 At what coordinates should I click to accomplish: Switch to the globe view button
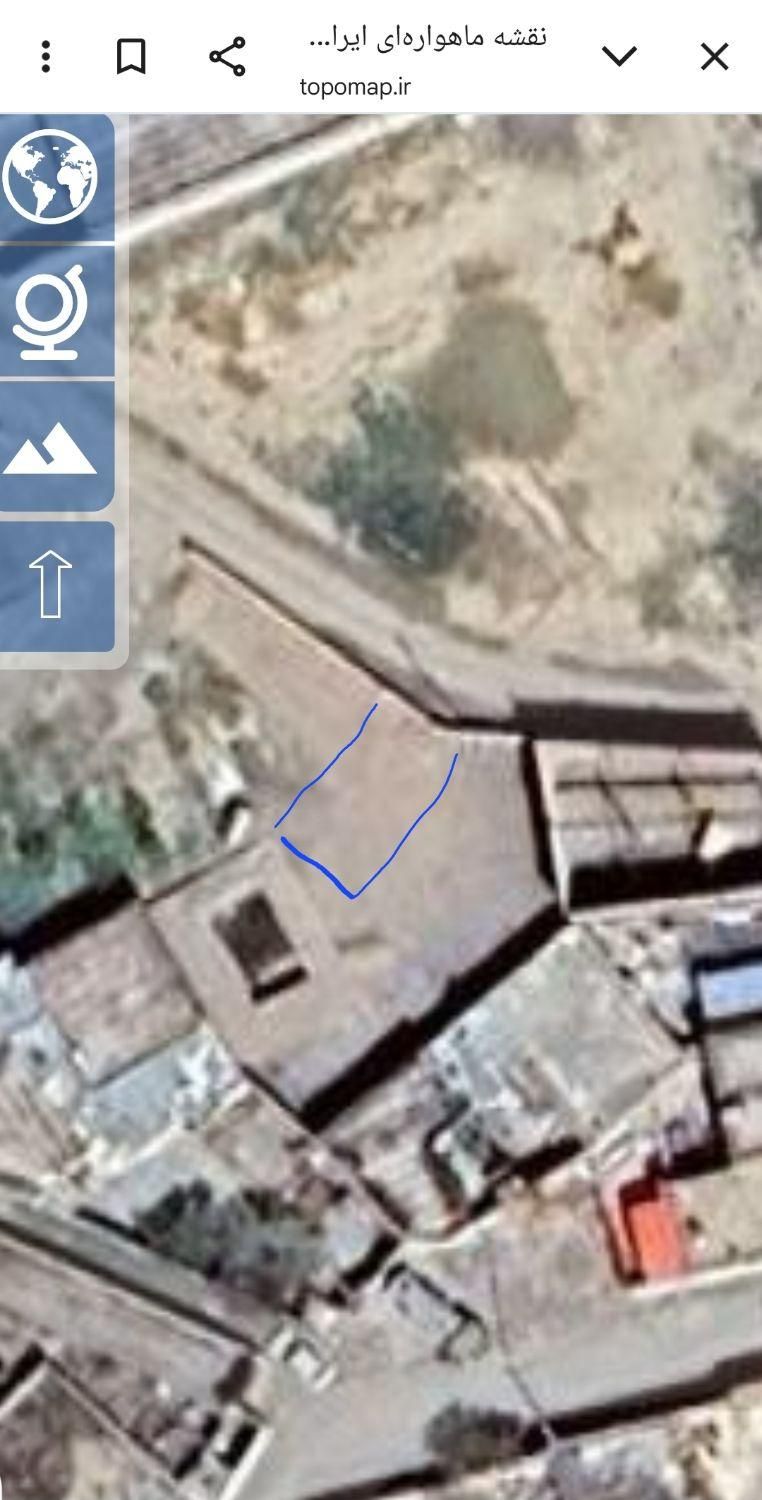[x=51, y=312]
